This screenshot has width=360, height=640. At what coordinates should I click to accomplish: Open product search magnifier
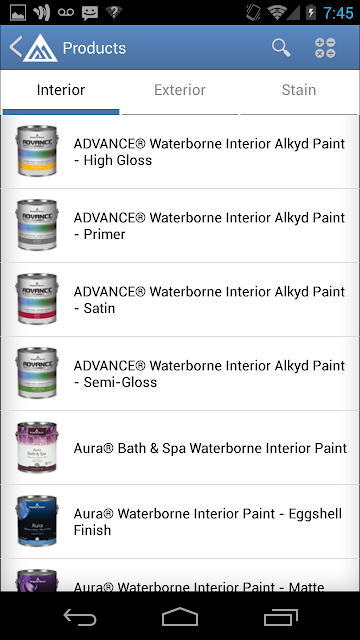[x=281, y=48]
